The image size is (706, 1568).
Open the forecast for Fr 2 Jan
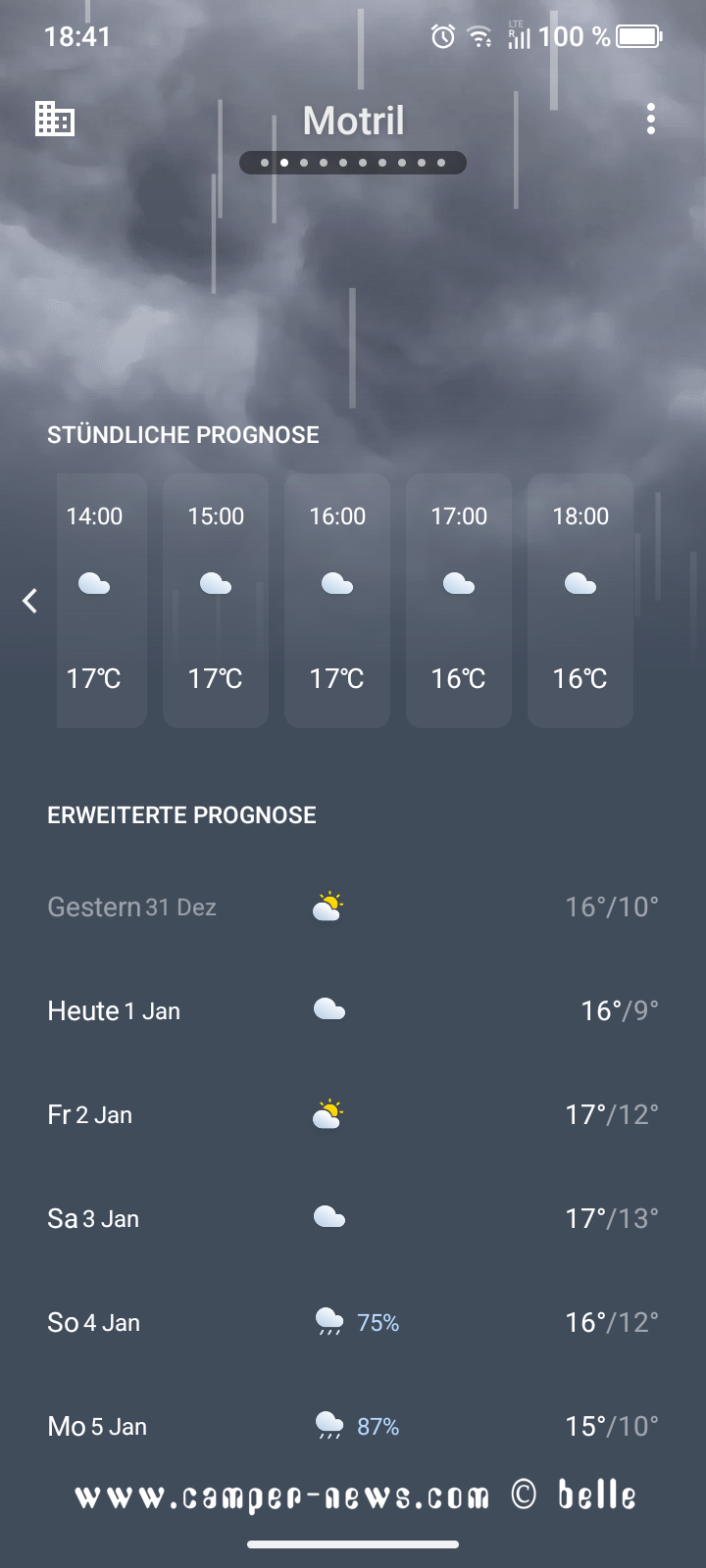click(353, 1114)
